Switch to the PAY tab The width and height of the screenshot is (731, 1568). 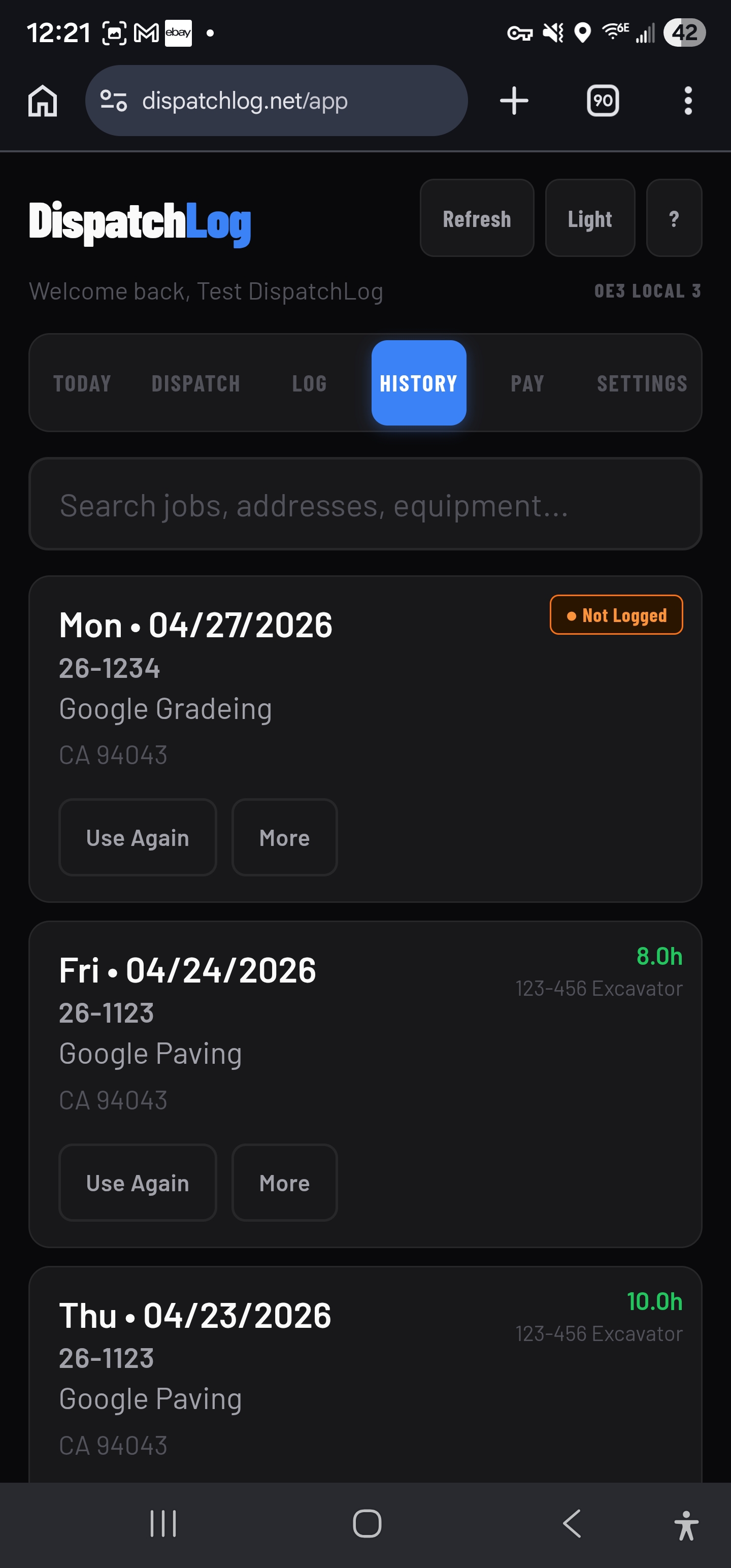click(526, 383)
